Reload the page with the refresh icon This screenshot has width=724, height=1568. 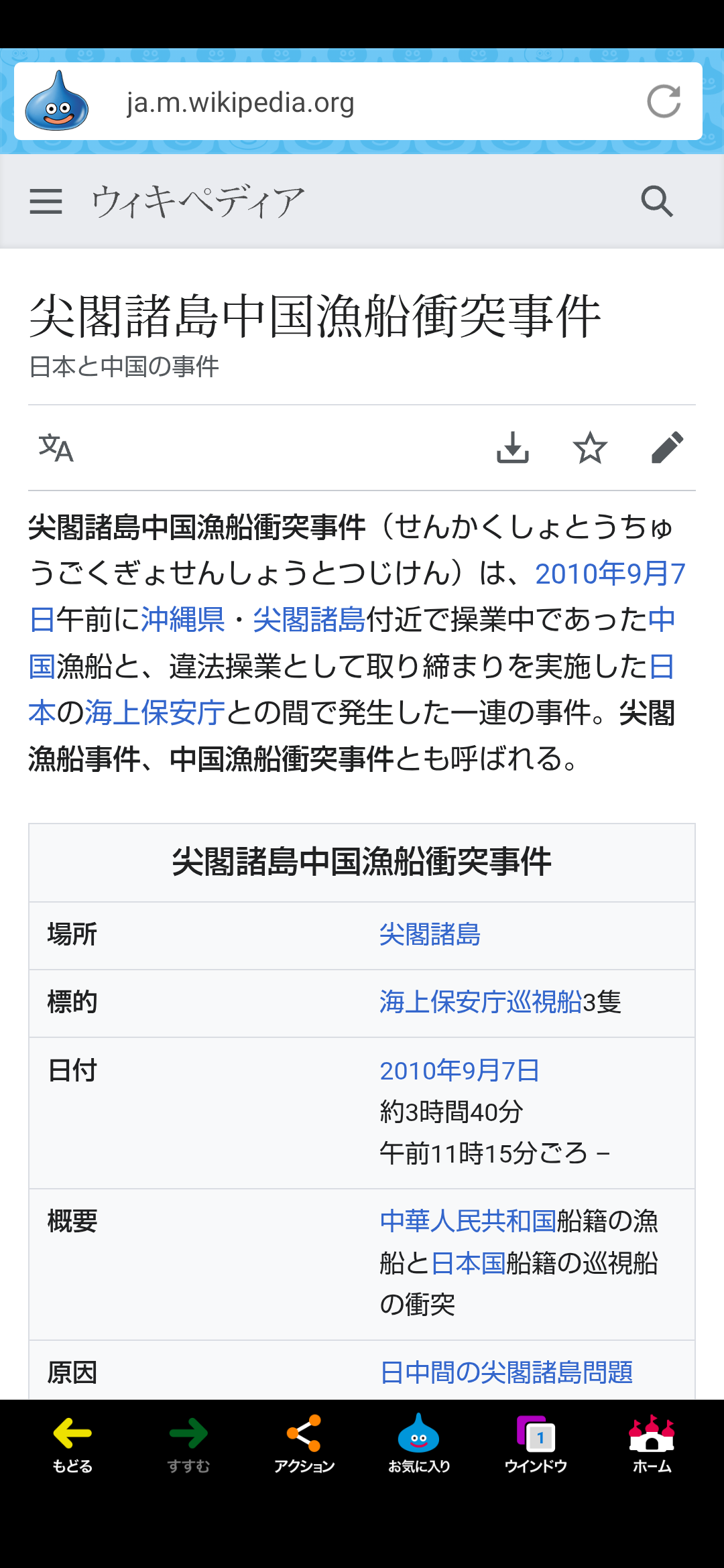pyautogui.click(x=664, y=102)
